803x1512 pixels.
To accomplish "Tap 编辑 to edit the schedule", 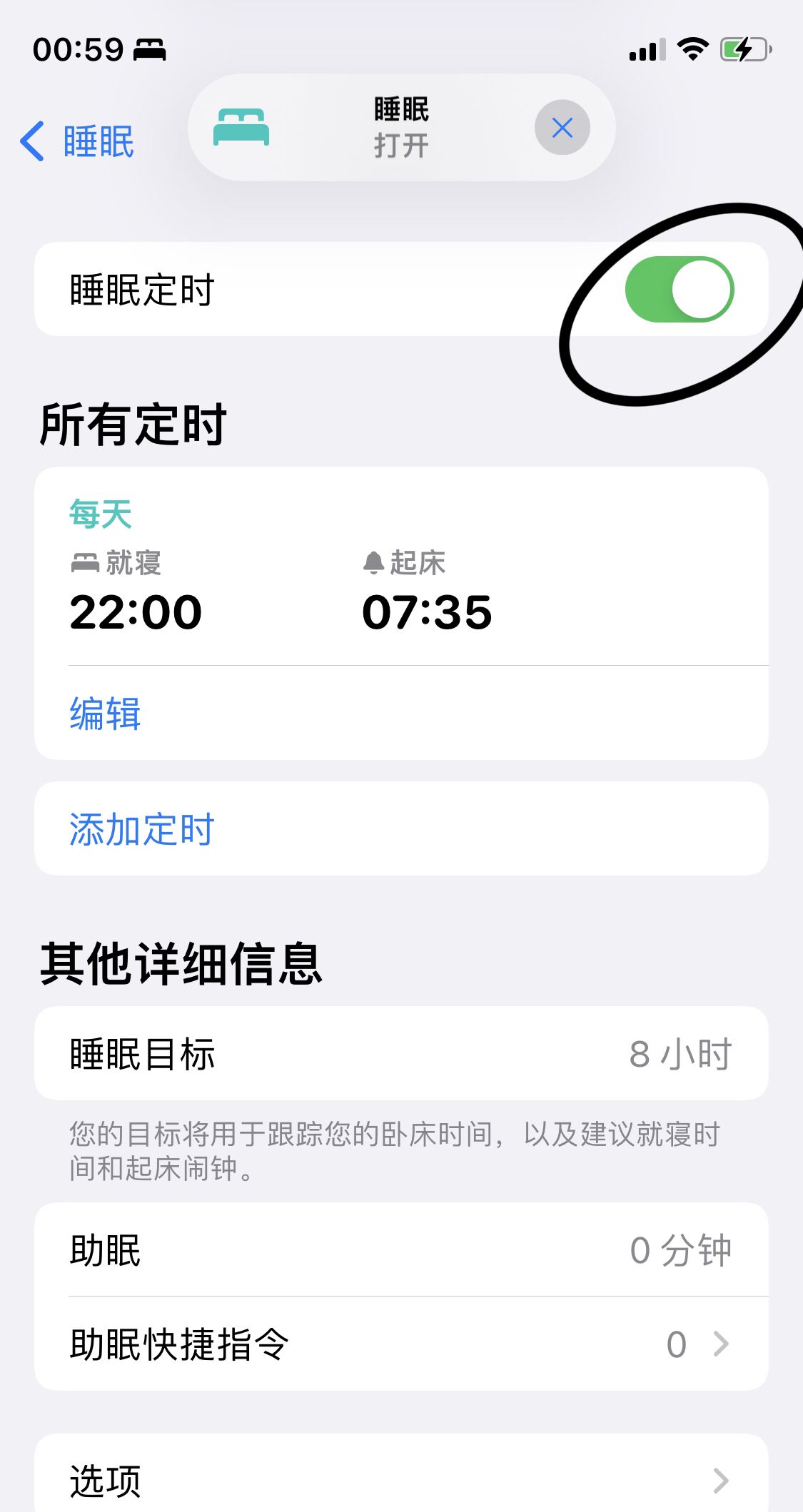I will click(104, 712).
